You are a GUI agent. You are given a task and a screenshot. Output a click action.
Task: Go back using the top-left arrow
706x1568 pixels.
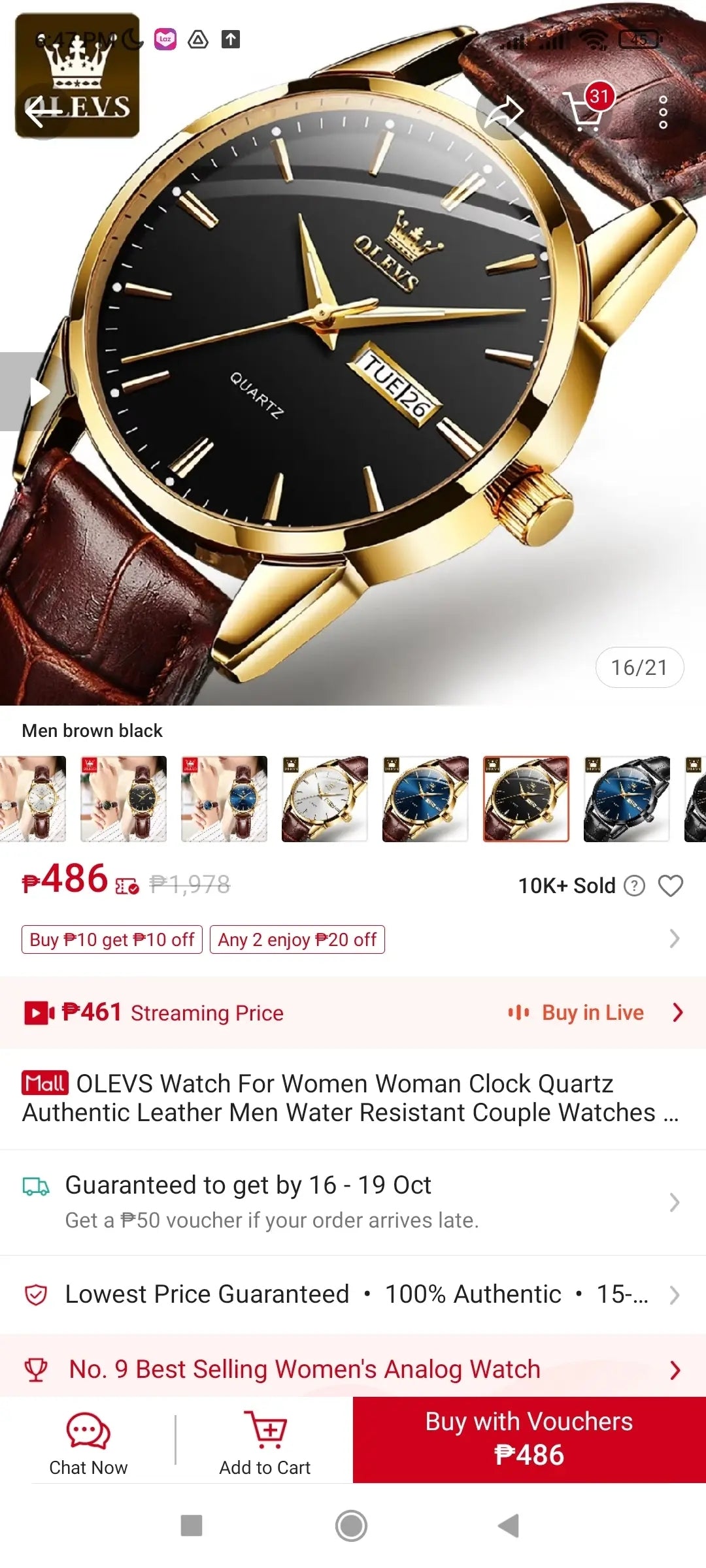tap(42, 112)
